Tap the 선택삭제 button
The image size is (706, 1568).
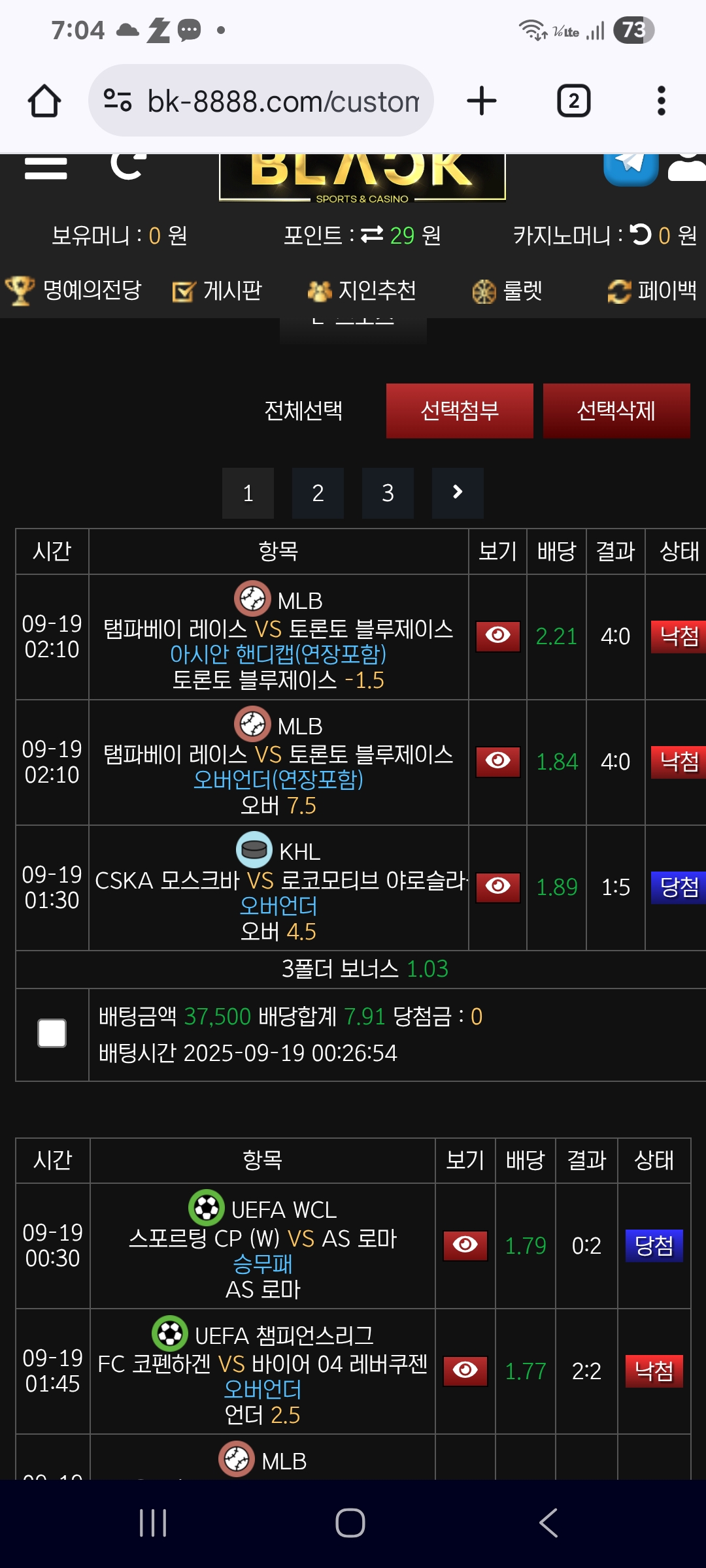click(616, 411)
